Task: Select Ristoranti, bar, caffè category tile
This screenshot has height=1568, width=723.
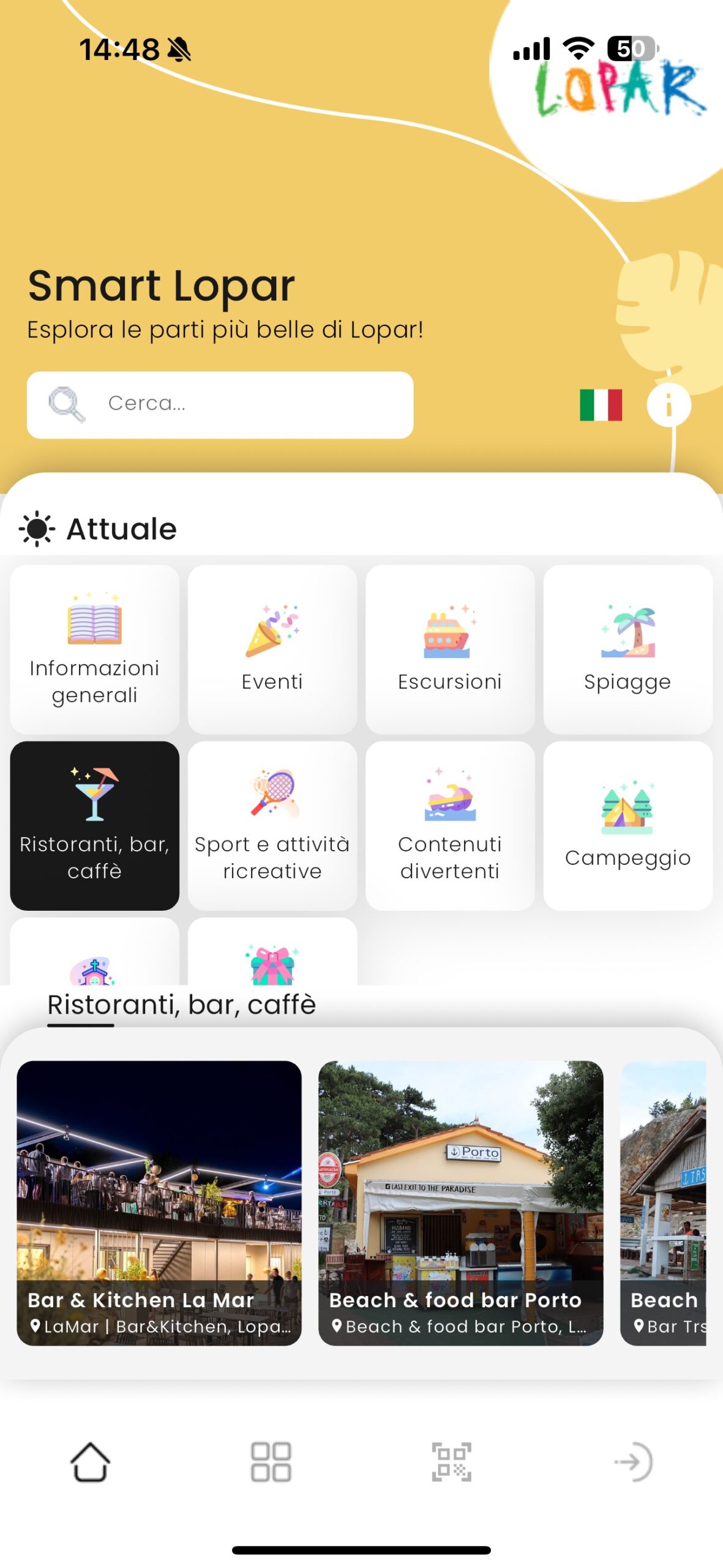Action: 95,826
